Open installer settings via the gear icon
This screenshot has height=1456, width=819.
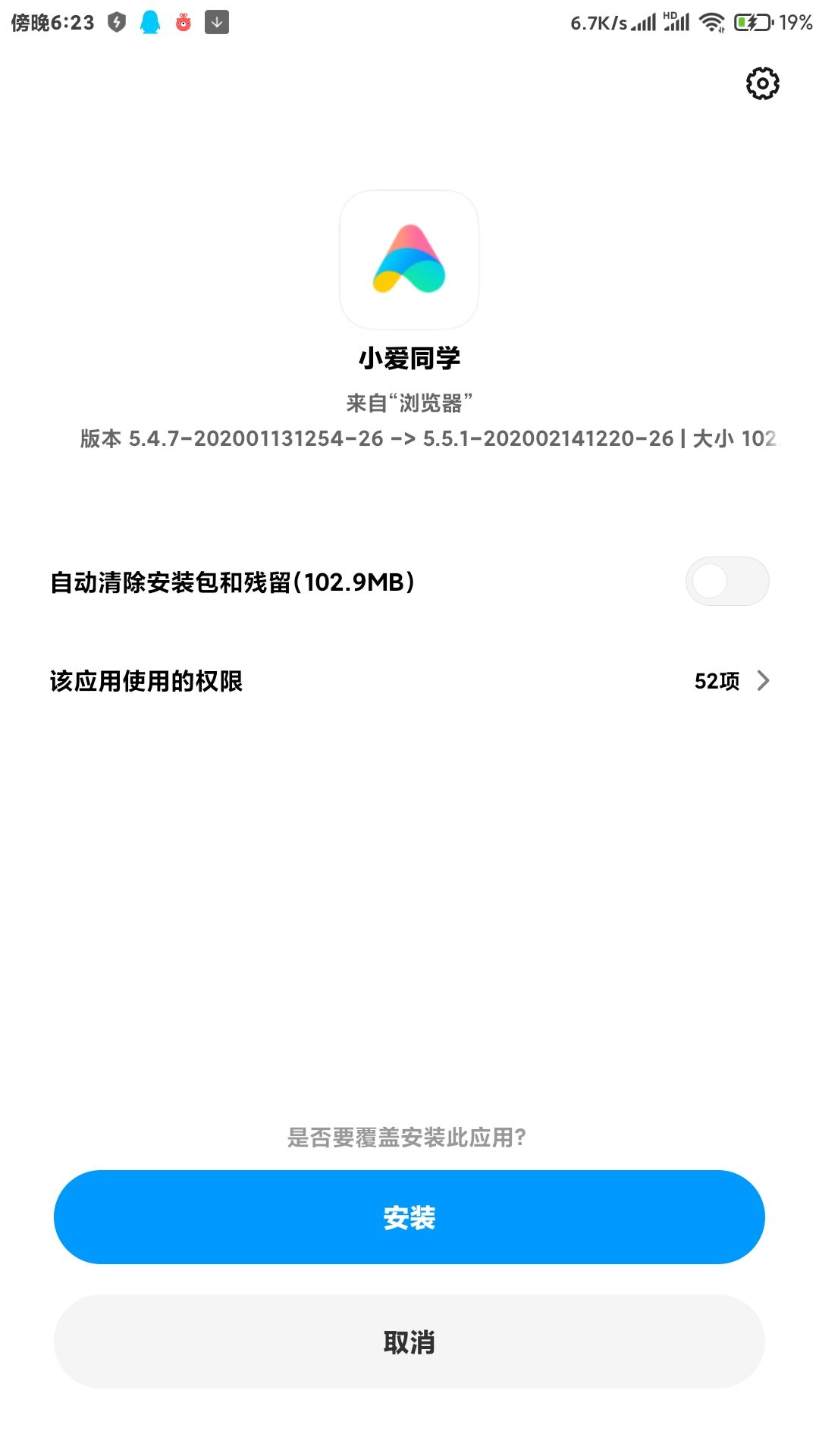pos(761,84)
